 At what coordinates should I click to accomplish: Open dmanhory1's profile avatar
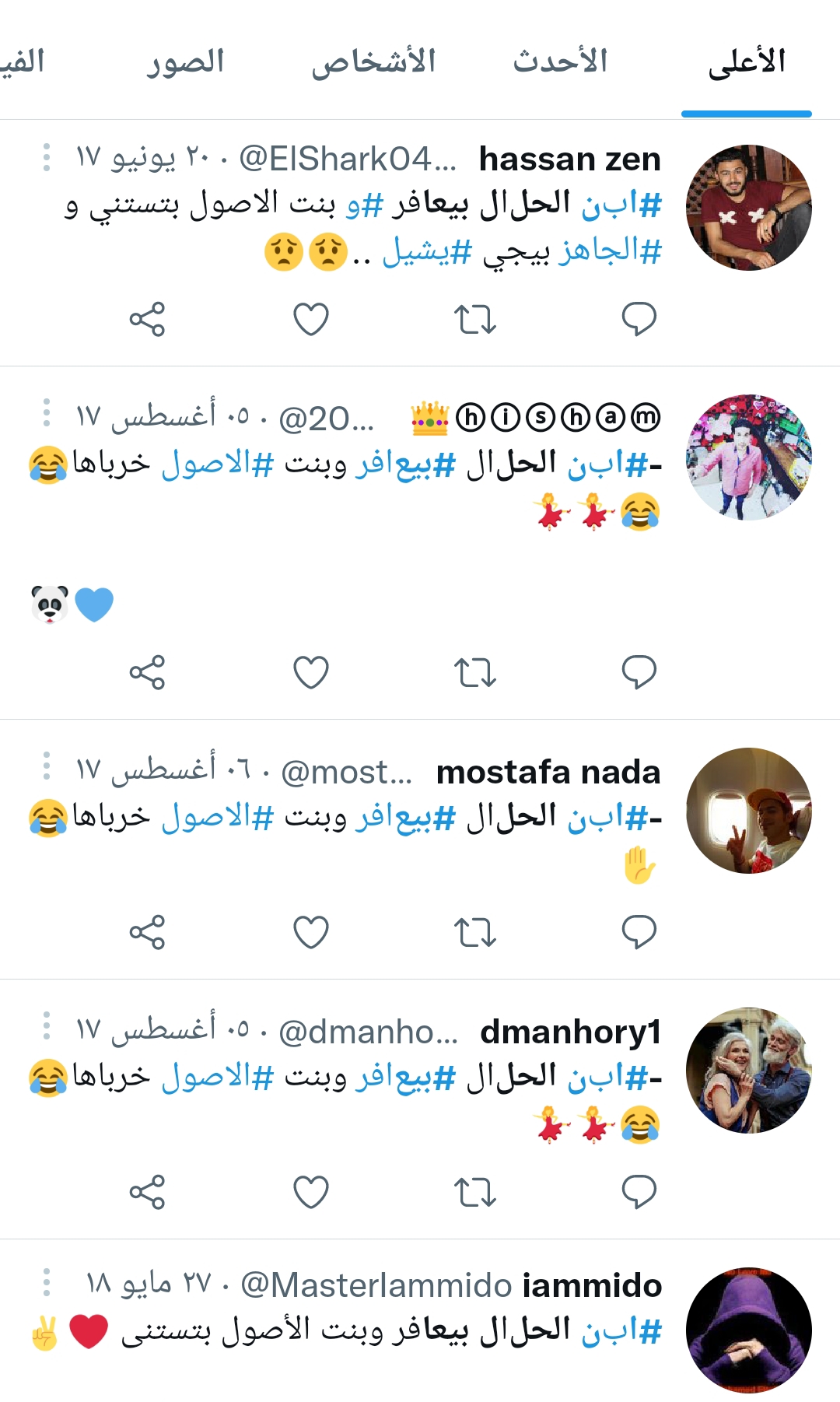(x=748, y=1071)
